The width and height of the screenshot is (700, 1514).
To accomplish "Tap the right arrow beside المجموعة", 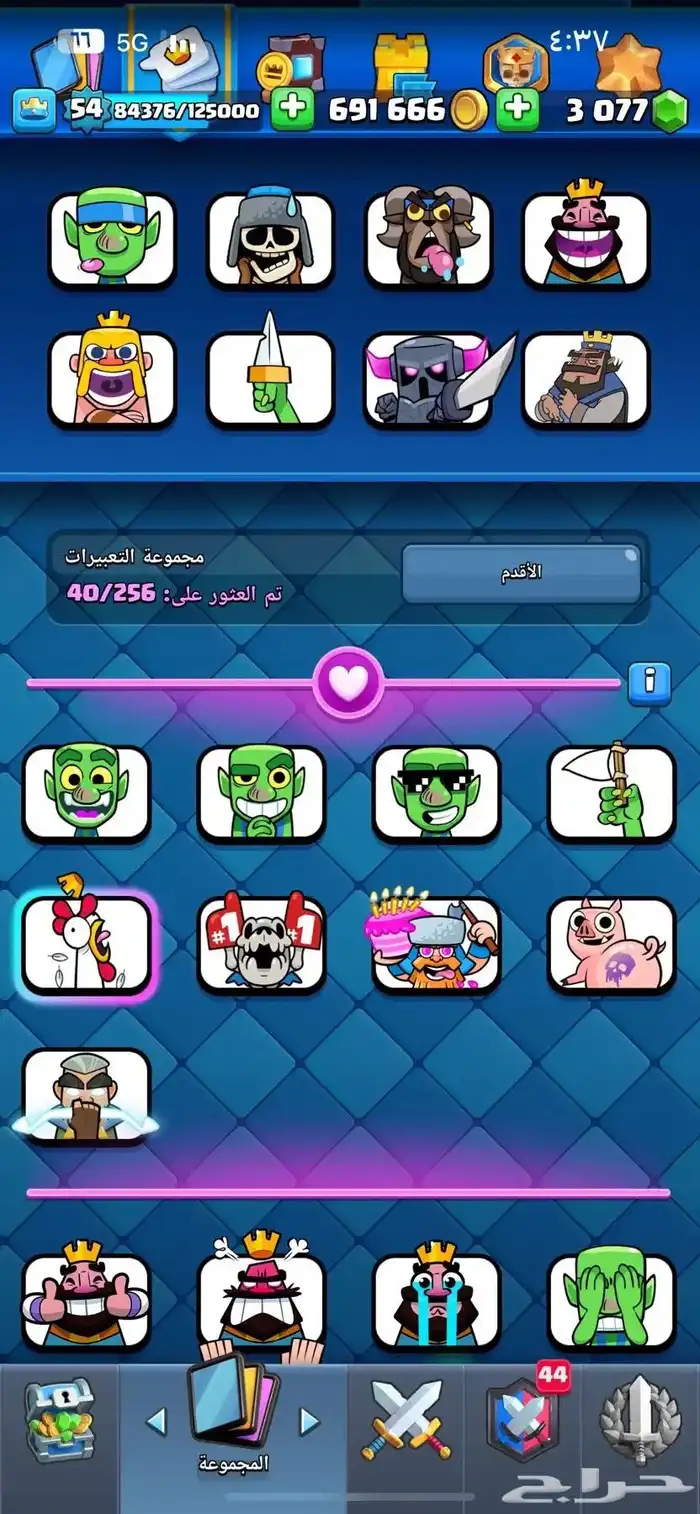I will tap(310, 1421).
